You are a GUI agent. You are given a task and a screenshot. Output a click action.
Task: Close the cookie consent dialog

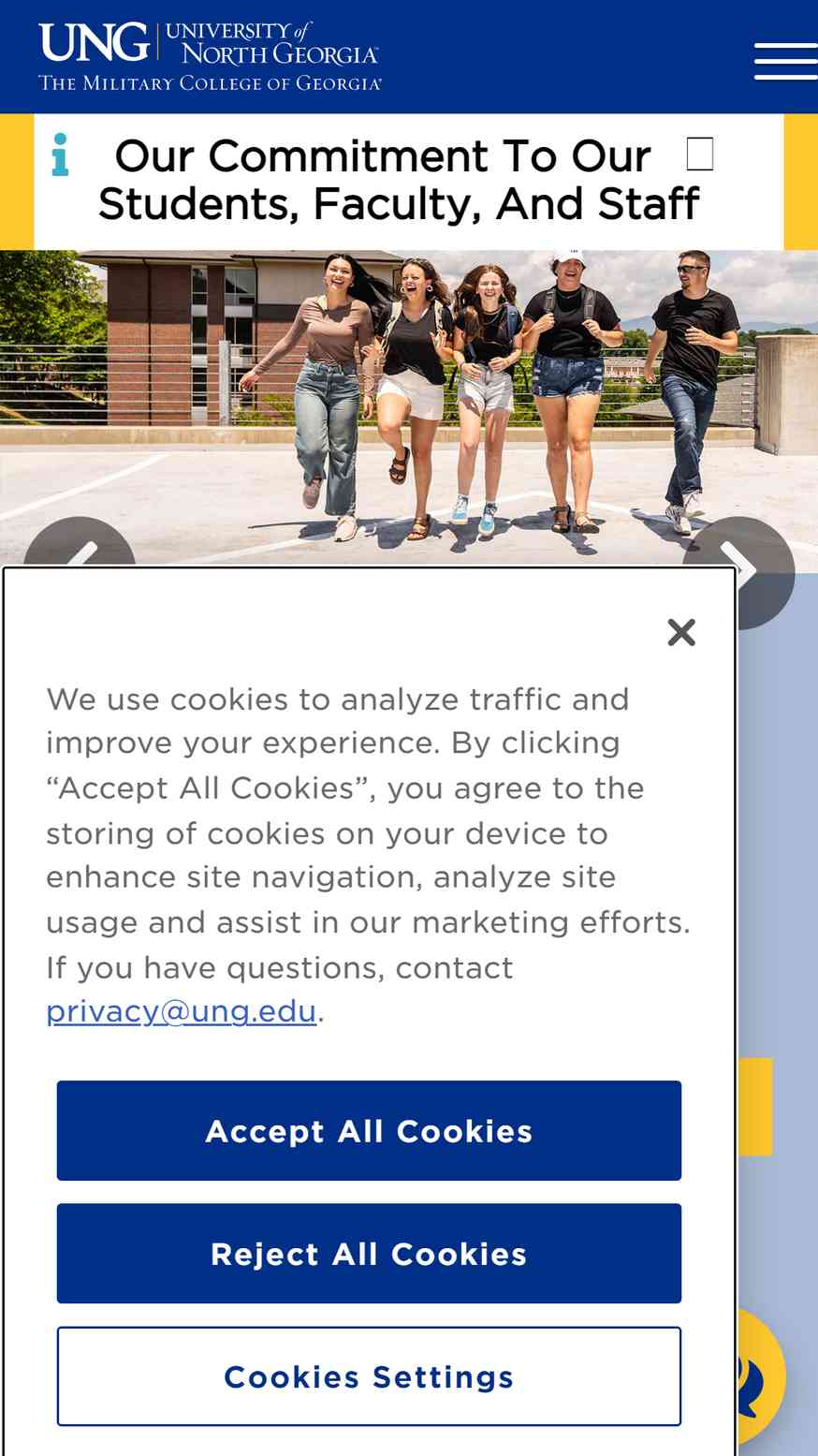[681, 632]
